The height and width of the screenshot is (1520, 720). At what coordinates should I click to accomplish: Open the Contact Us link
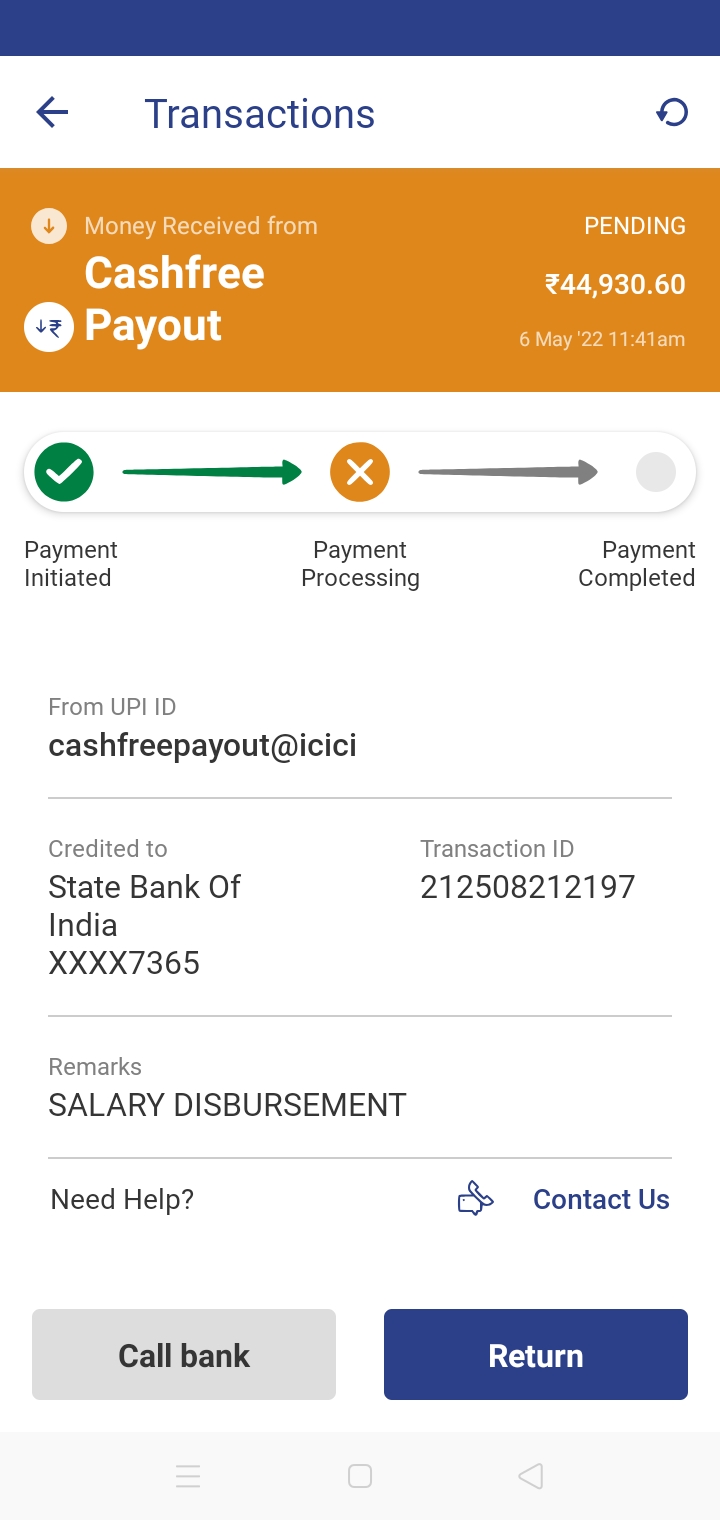(x=600, y=1199)
